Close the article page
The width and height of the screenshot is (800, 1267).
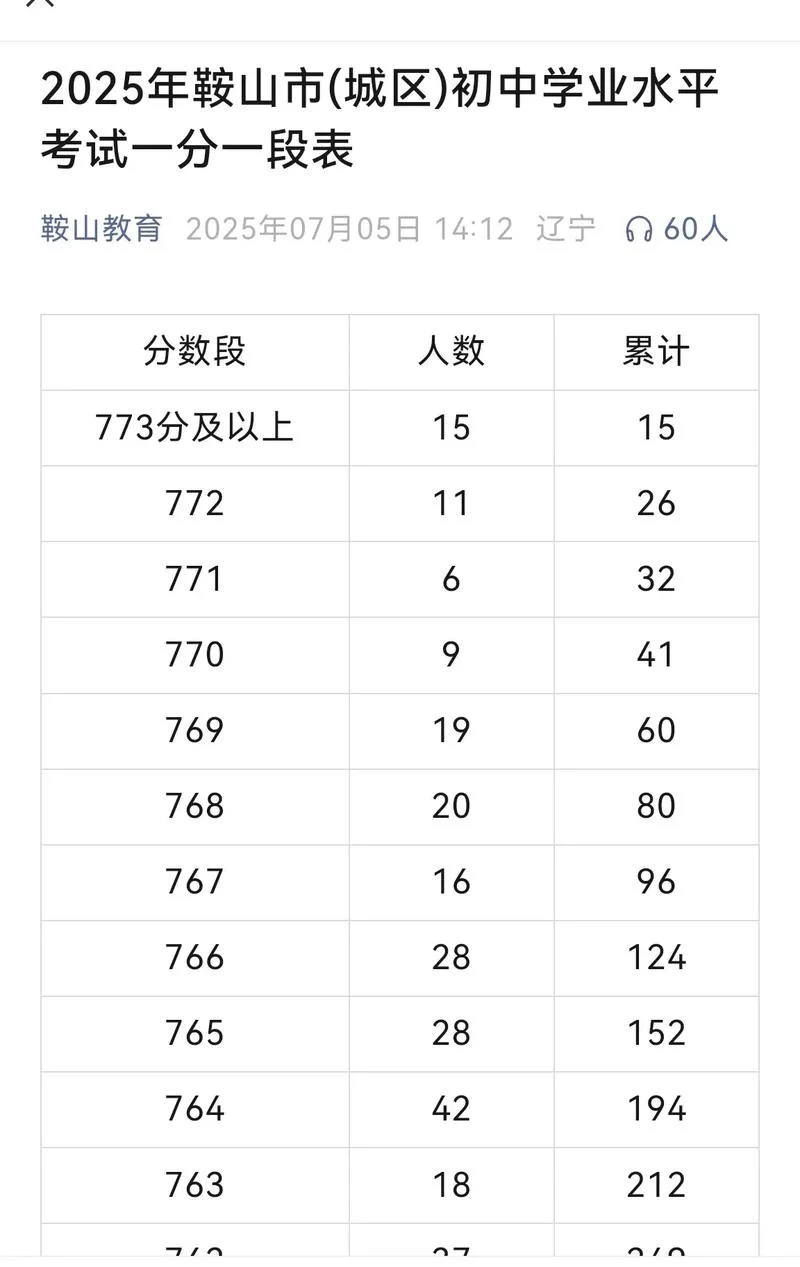[40, 3]
